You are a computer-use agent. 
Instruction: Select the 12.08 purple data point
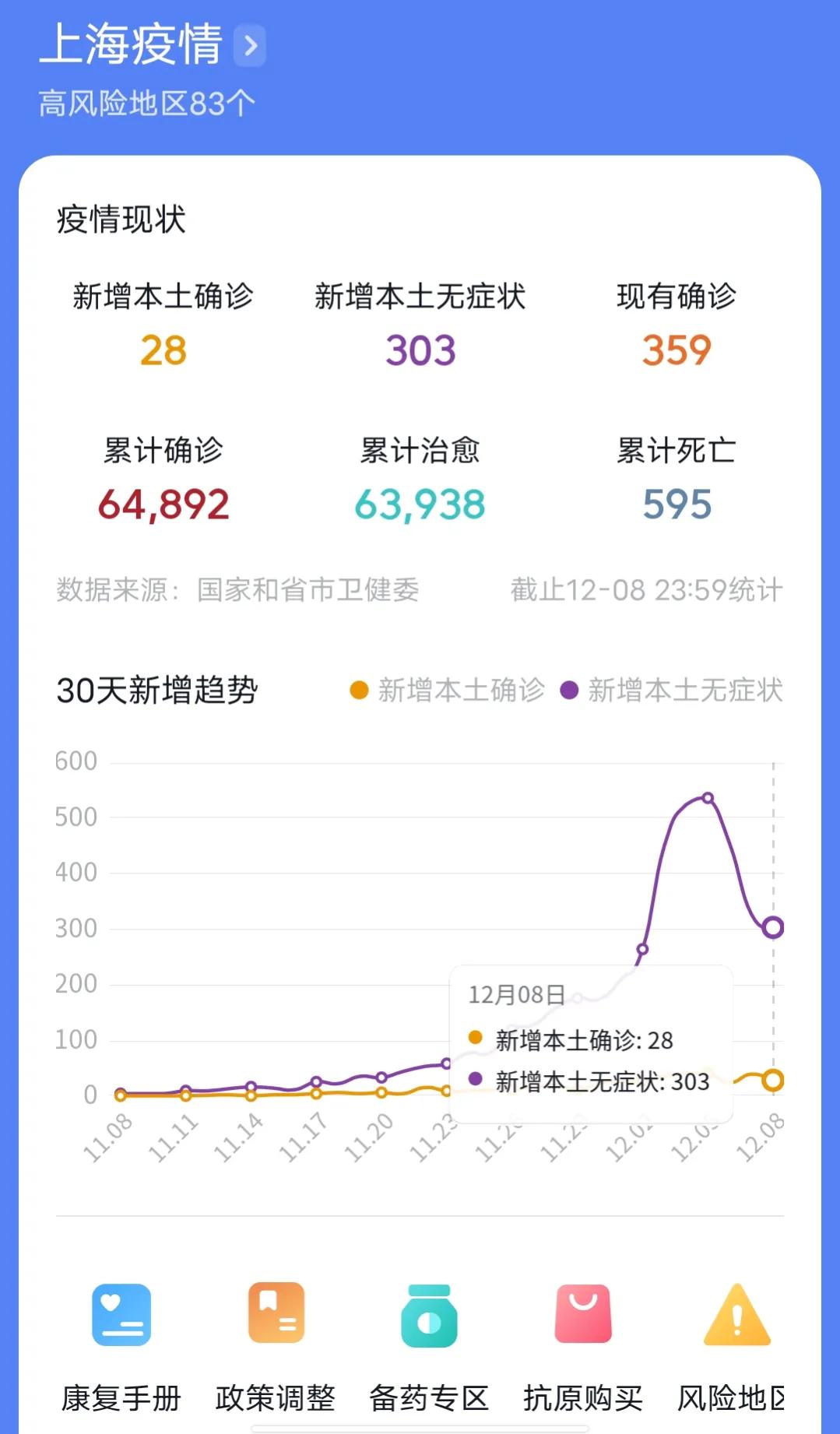pos(773,927)
